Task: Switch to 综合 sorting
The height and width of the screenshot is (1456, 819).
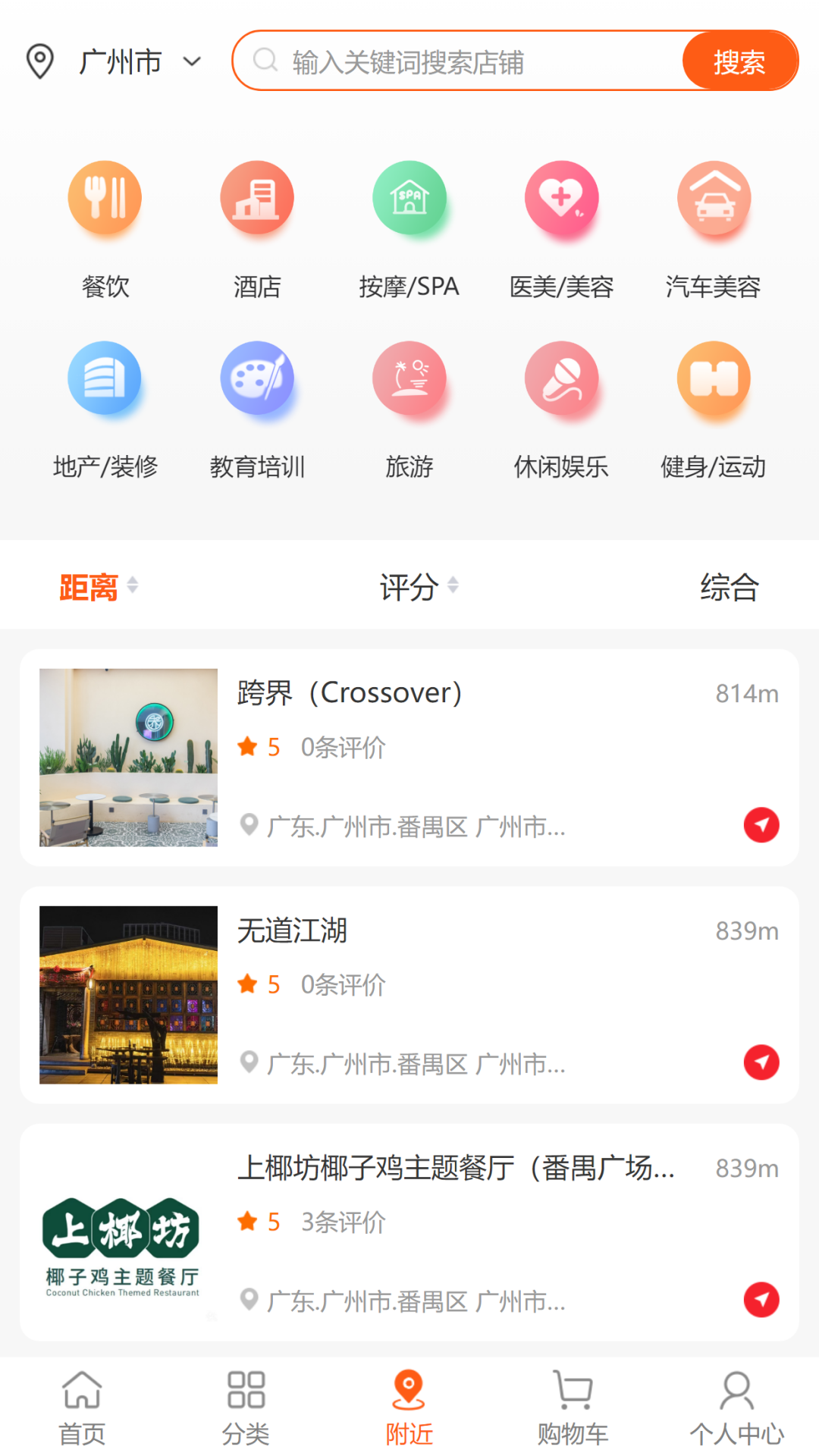Action: (729, 587)
